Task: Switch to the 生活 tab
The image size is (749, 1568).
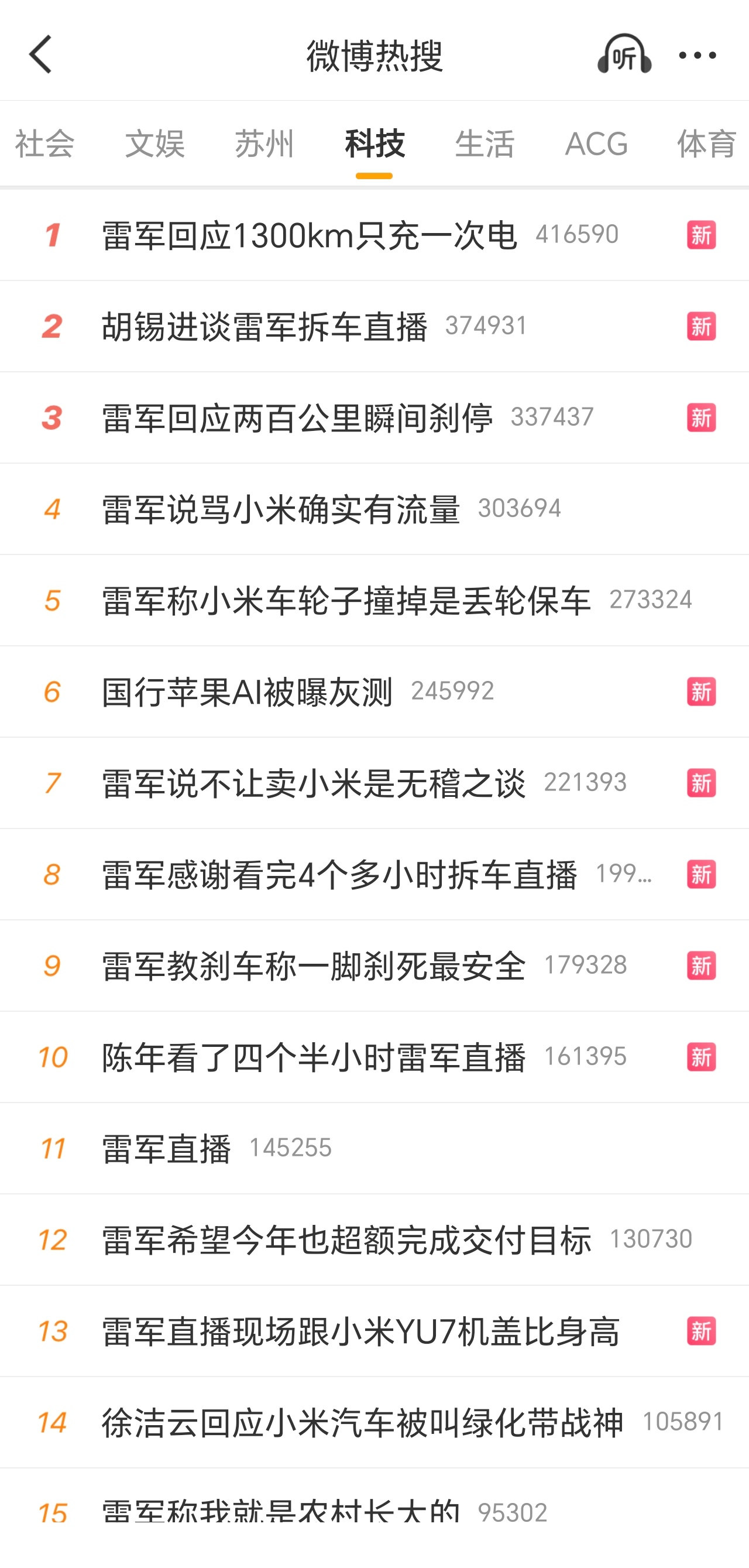Action: [x=485, y=144]
